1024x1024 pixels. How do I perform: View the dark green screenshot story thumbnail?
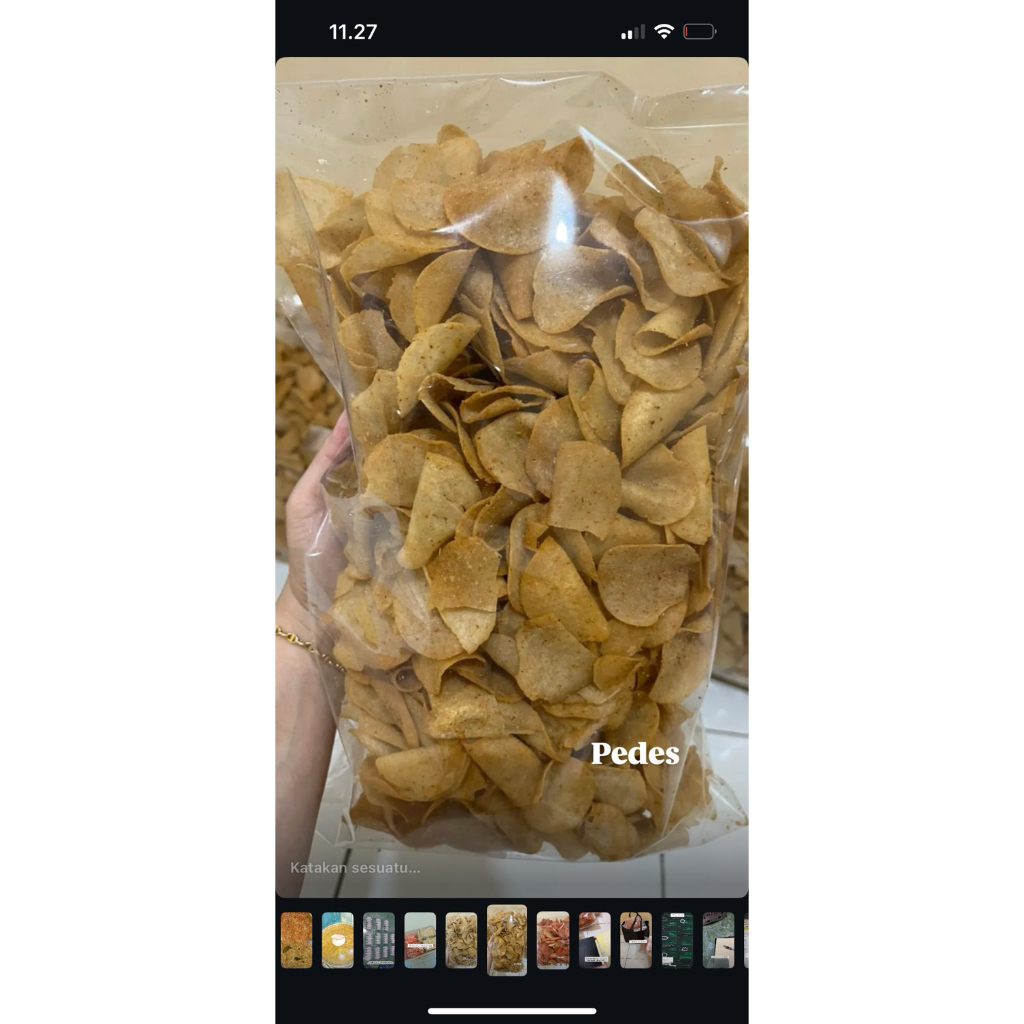(677, 940)
